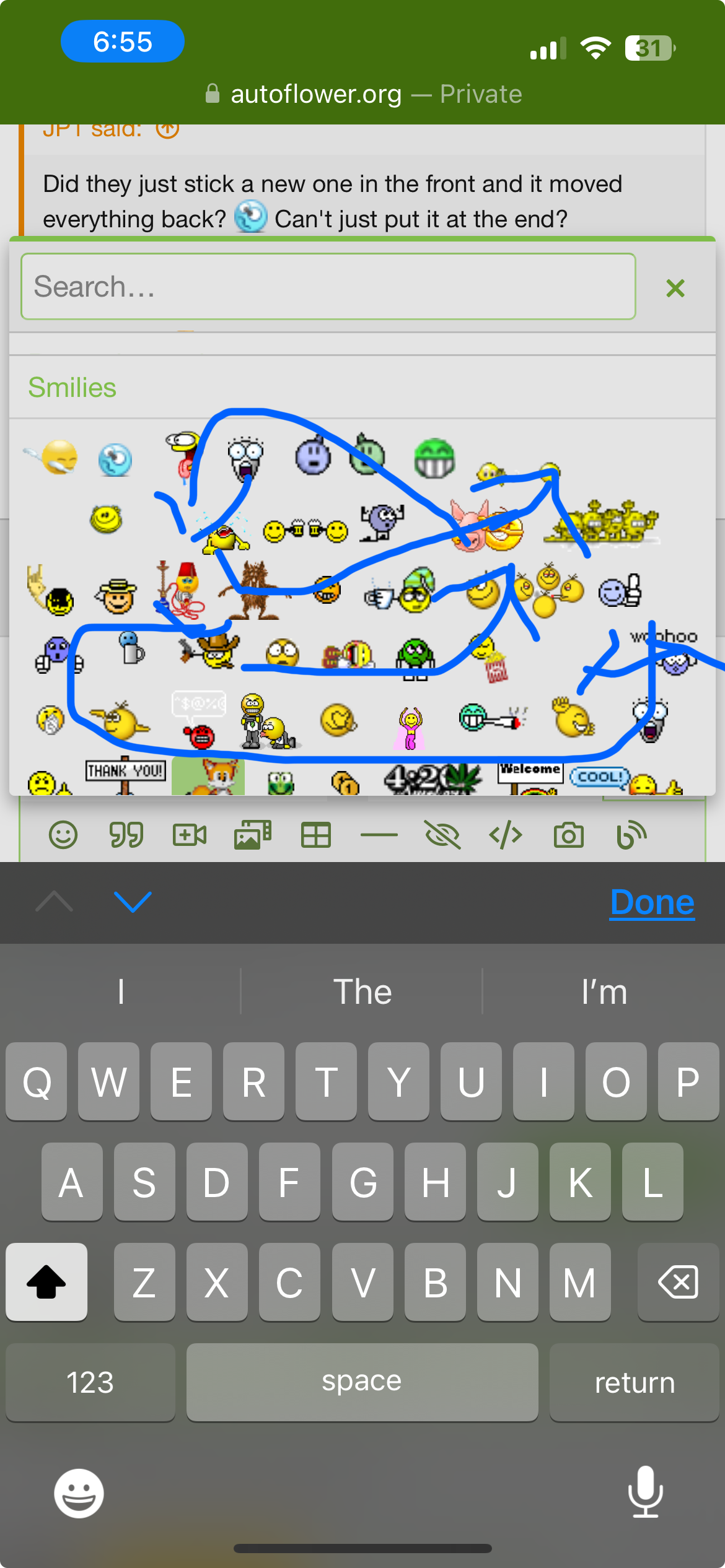Viewport: 725px width, 1568px height.
Task: Close the smilies picker with the X
Action: (675, 288)
